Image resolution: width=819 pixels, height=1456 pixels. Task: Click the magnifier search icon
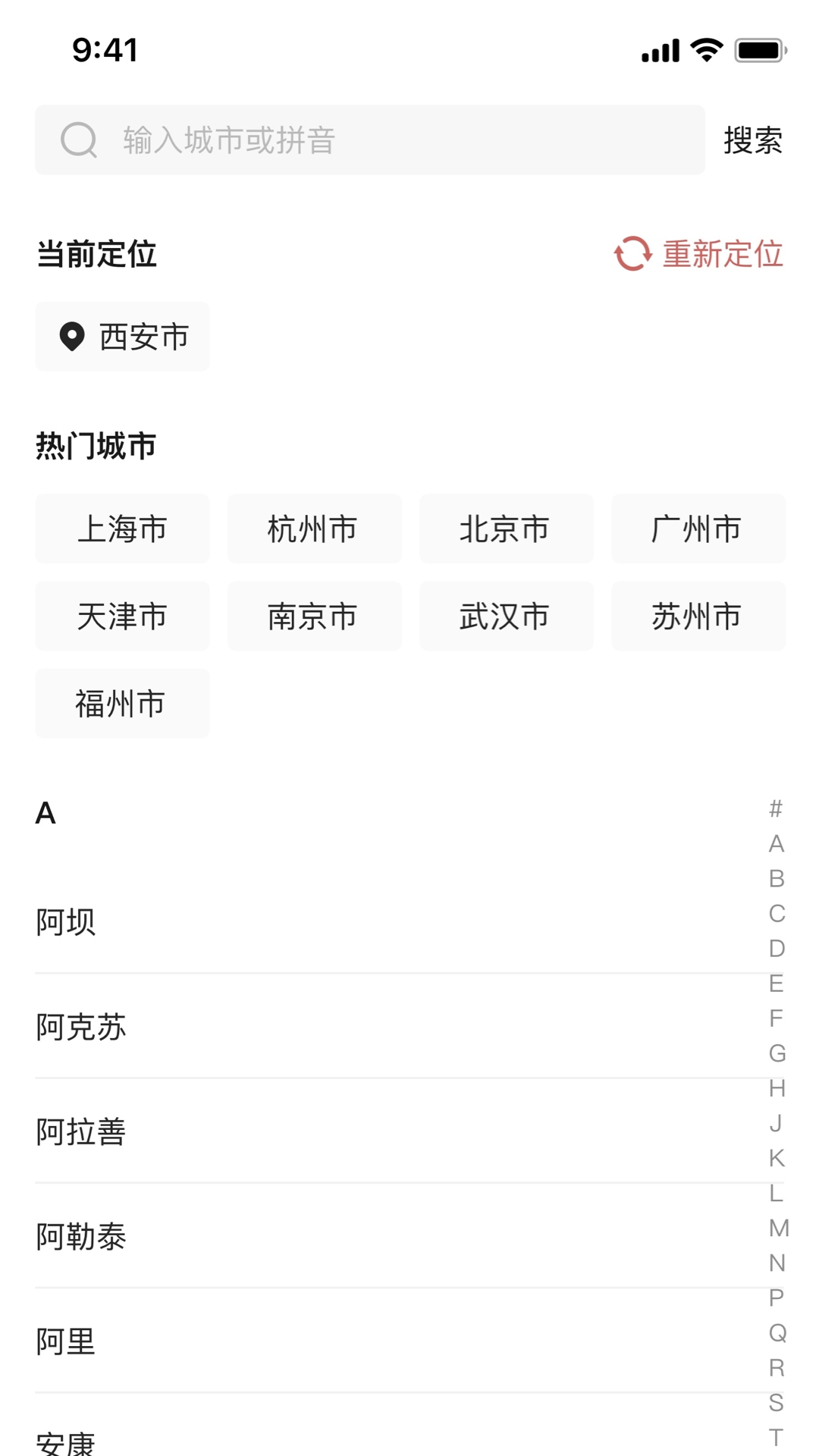pos(79,140)
